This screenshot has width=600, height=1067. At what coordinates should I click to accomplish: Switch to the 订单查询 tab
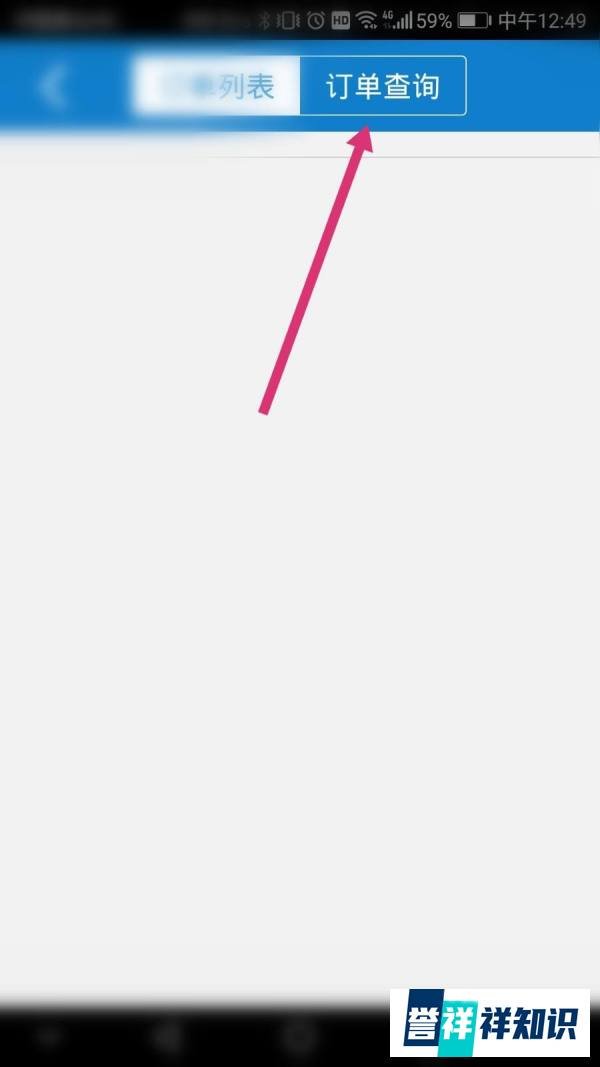click(x=383, y=86)
